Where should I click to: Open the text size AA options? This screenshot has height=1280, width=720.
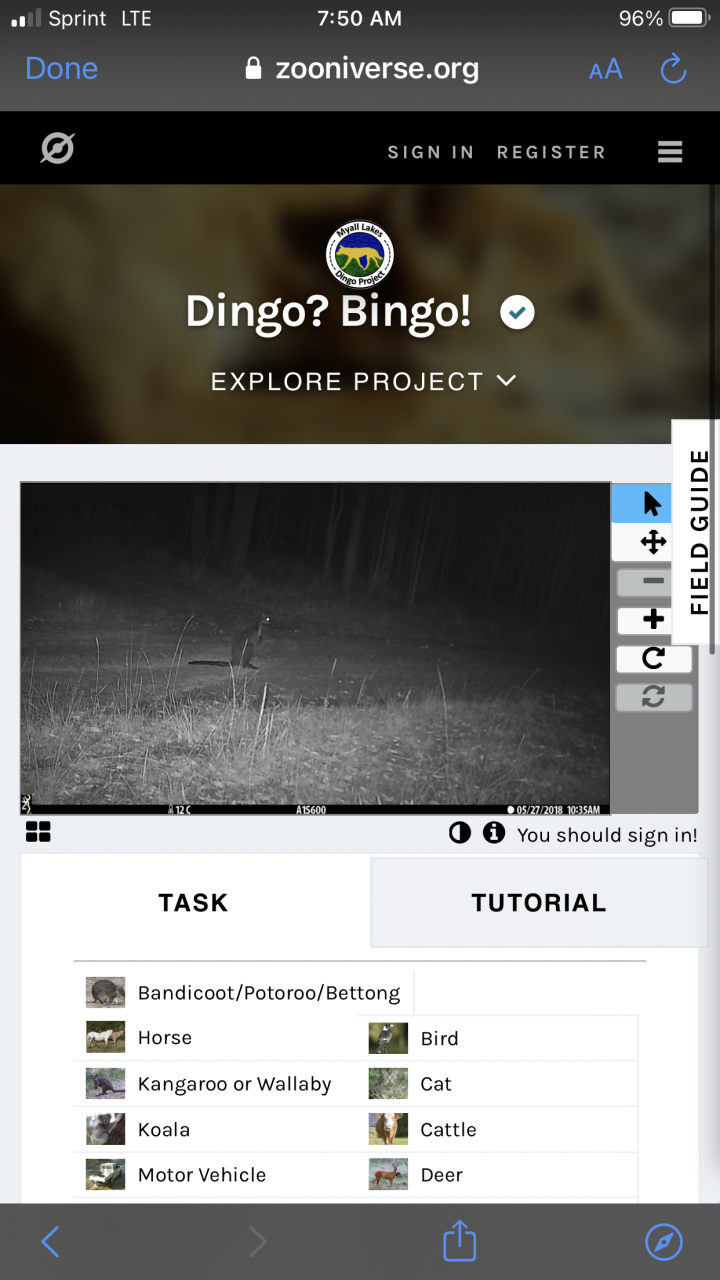point(605,70)
